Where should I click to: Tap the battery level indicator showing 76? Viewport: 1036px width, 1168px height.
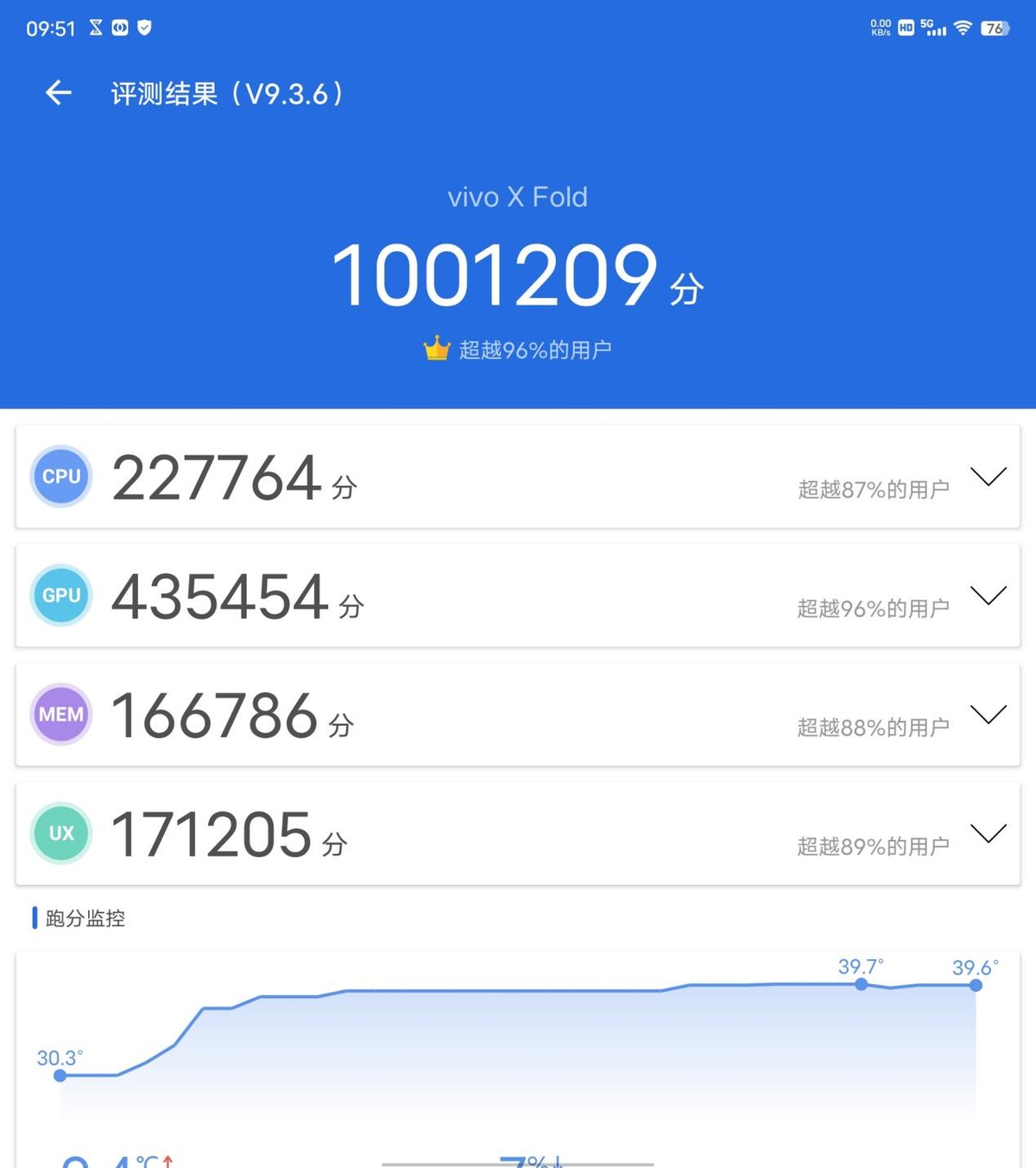click(x=993, y=27)
